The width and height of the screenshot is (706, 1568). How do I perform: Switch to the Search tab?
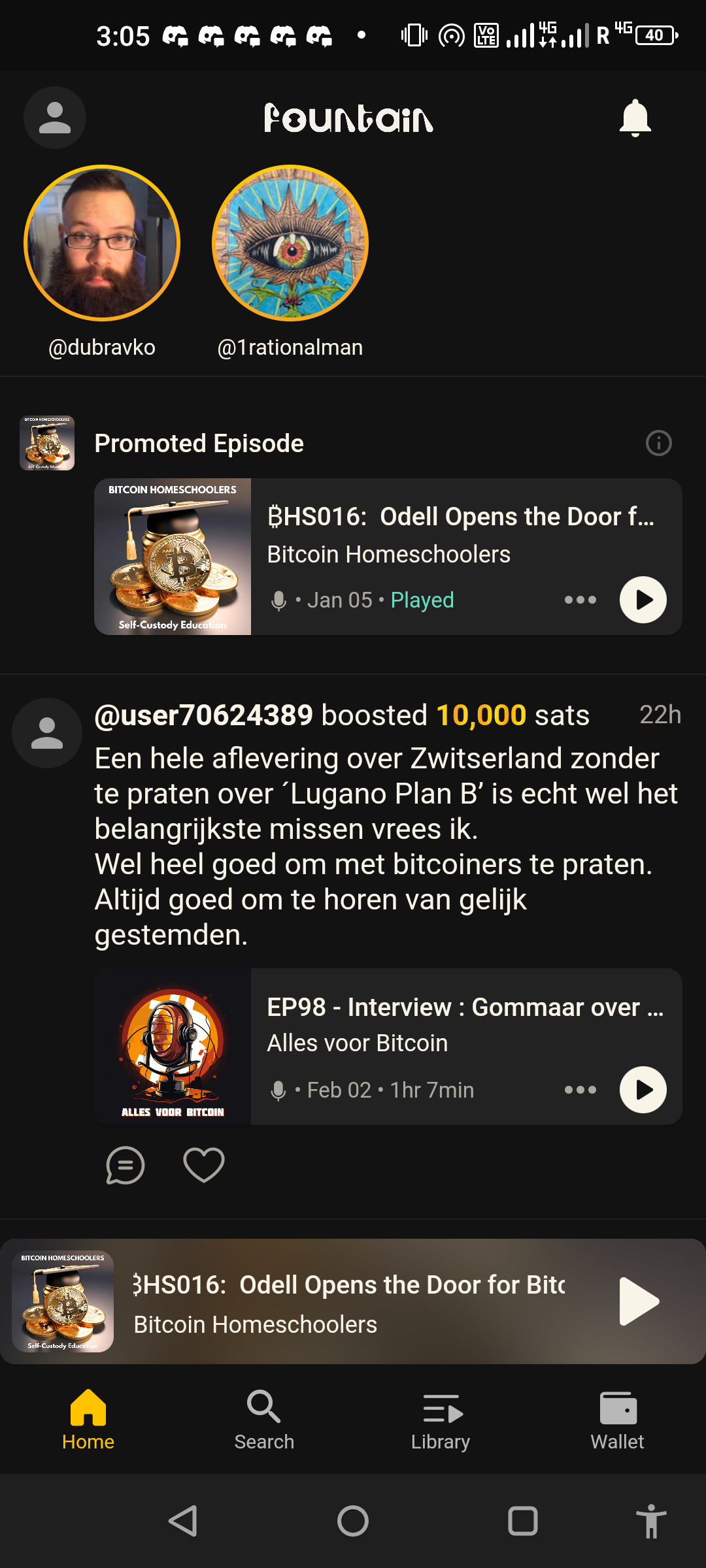coord(264,1420)
